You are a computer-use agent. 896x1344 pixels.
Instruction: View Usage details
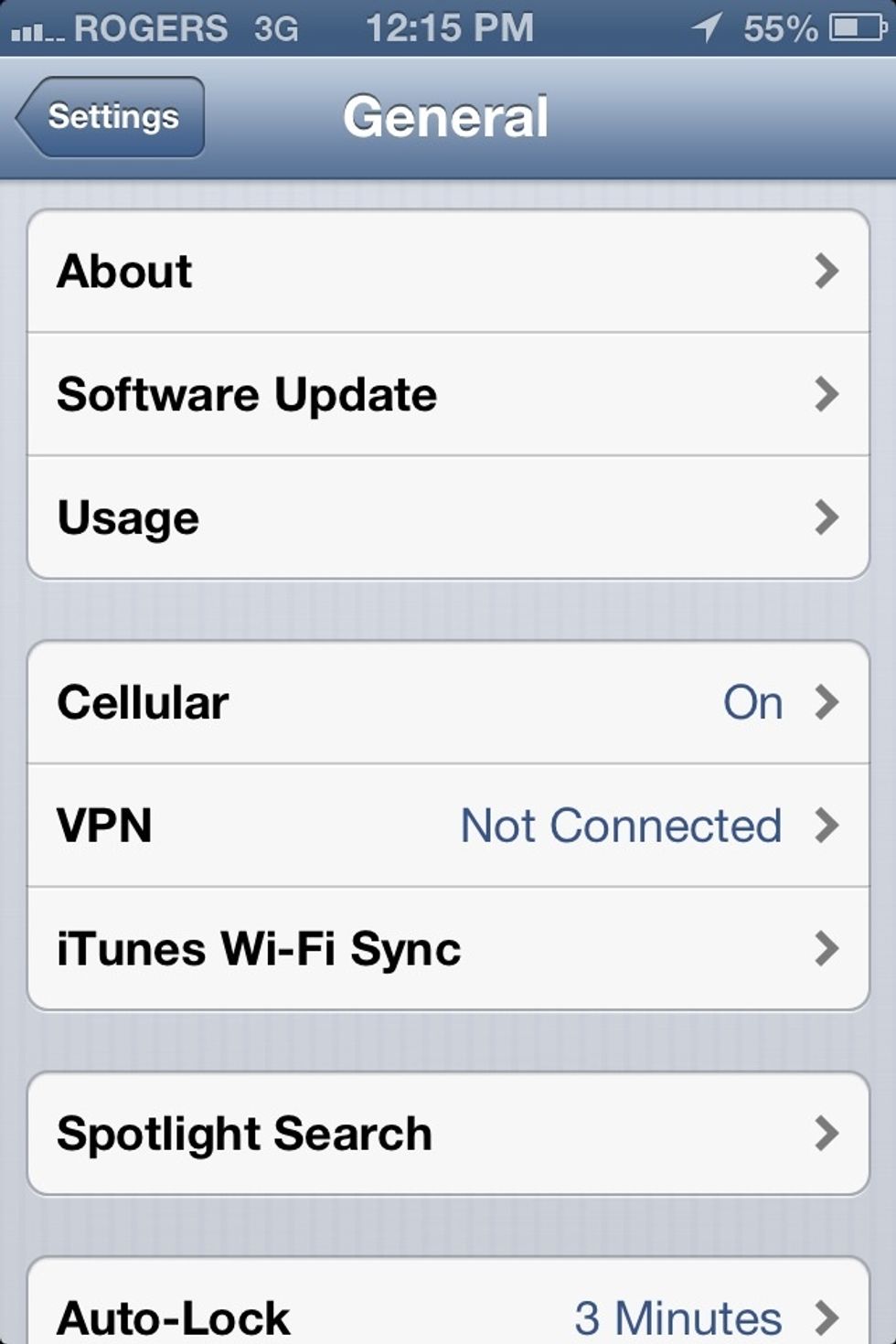pos(448,517)
